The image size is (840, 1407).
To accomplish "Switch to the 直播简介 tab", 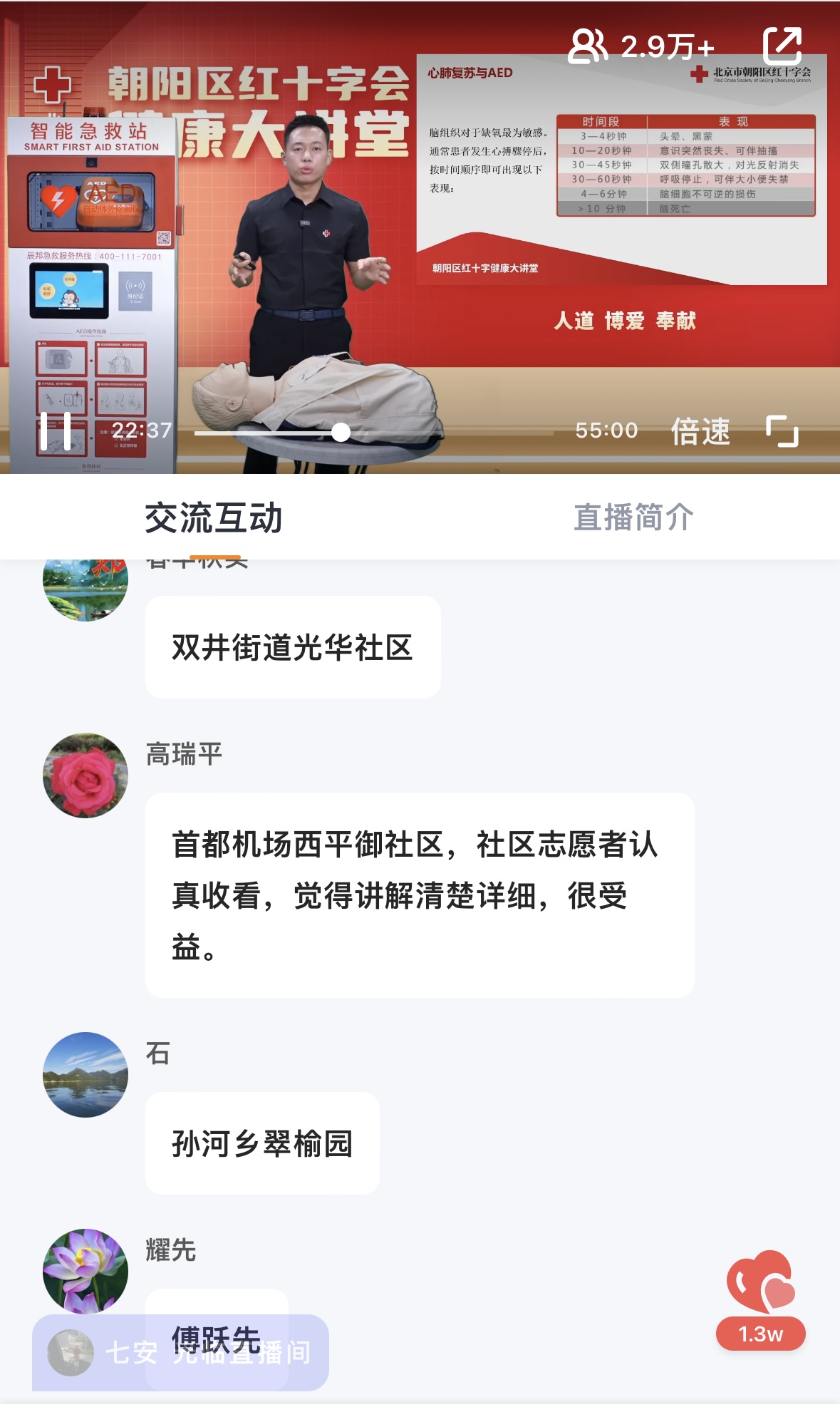I will pyautogui.click(x=633, y=517).
